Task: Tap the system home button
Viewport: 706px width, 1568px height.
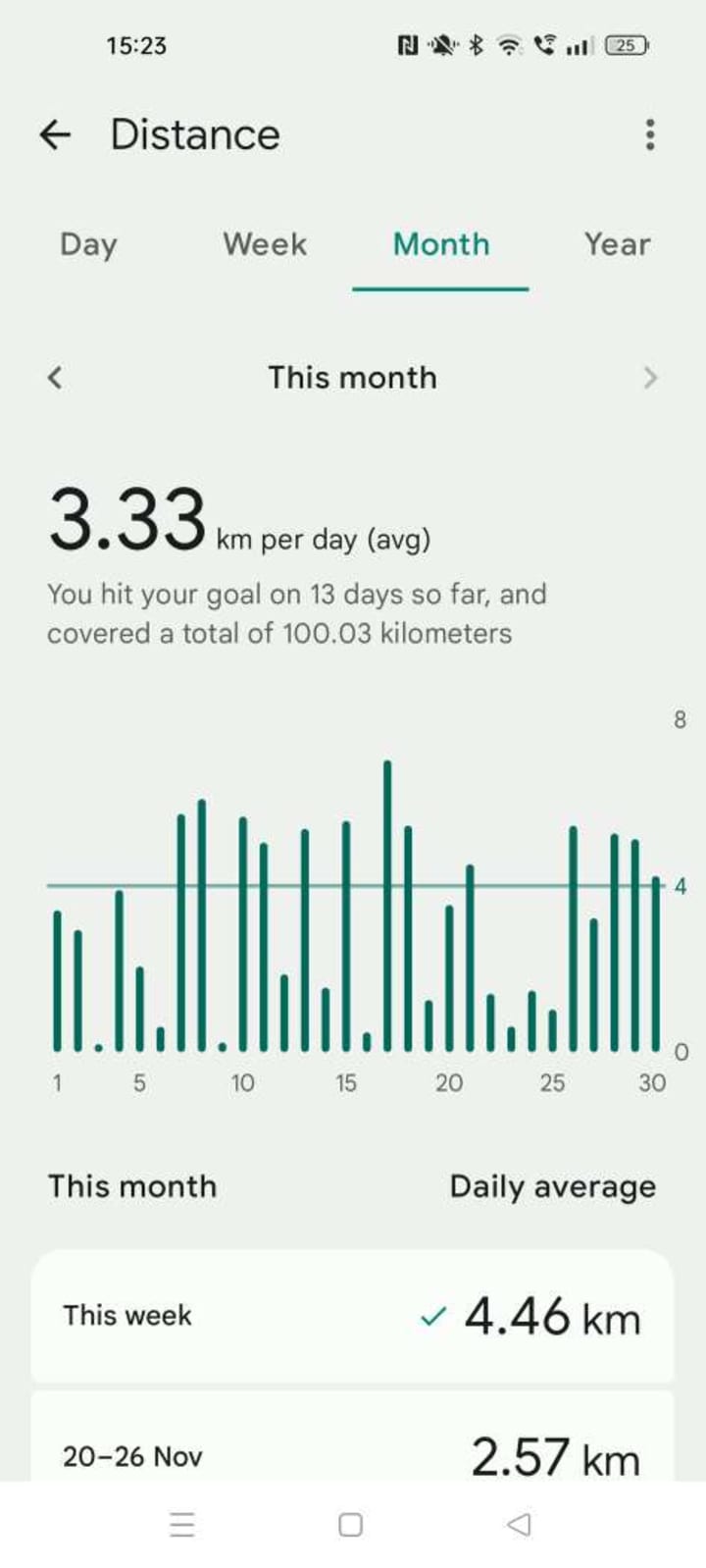Action: coord(350,1524)
